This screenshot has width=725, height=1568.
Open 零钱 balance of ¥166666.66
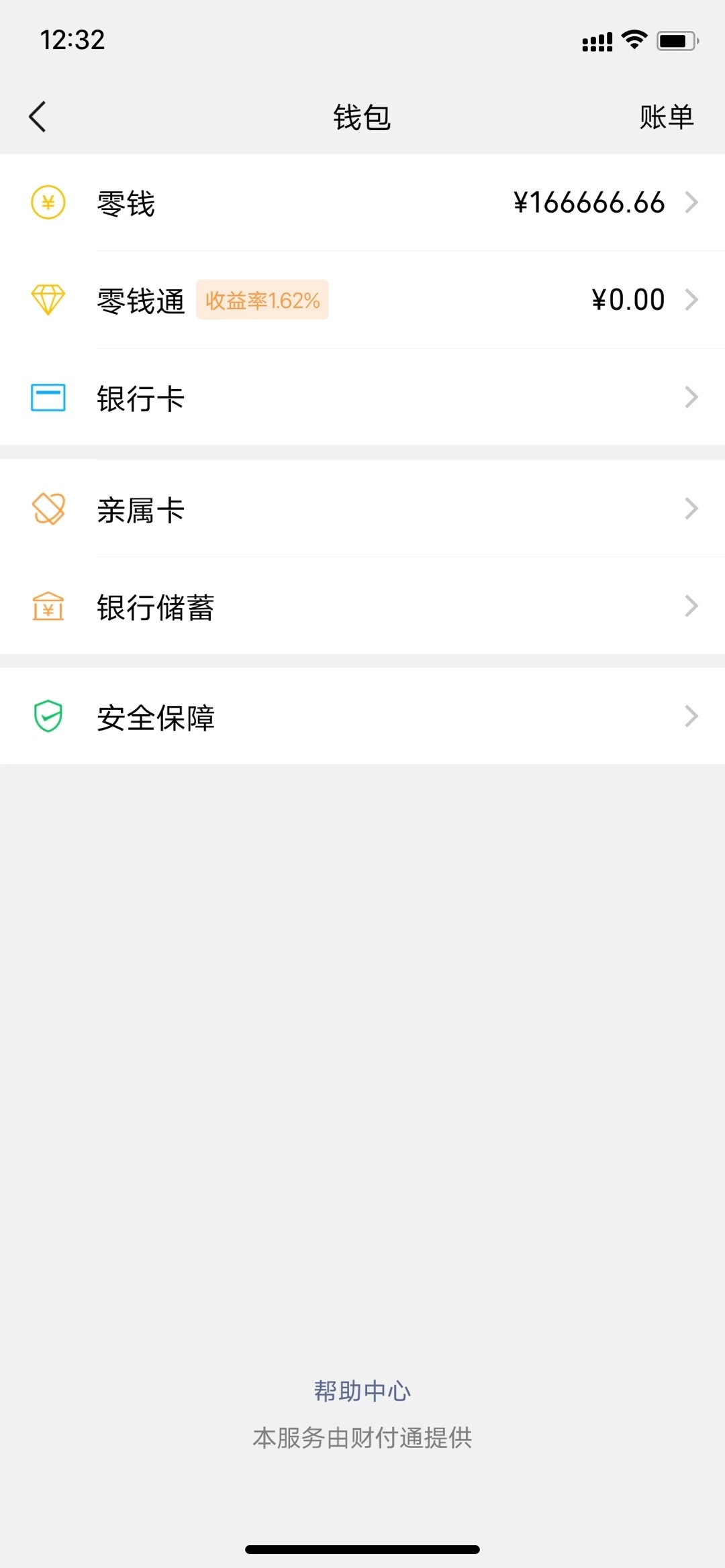[362, 203]
